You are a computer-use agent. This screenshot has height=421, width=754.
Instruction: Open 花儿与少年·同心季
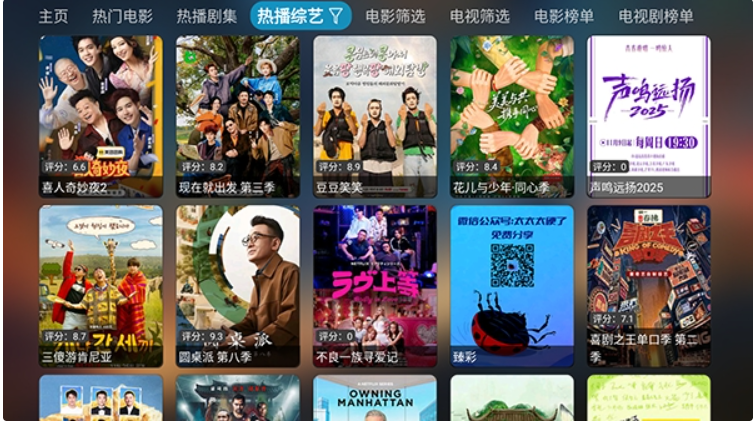(511, 115)
